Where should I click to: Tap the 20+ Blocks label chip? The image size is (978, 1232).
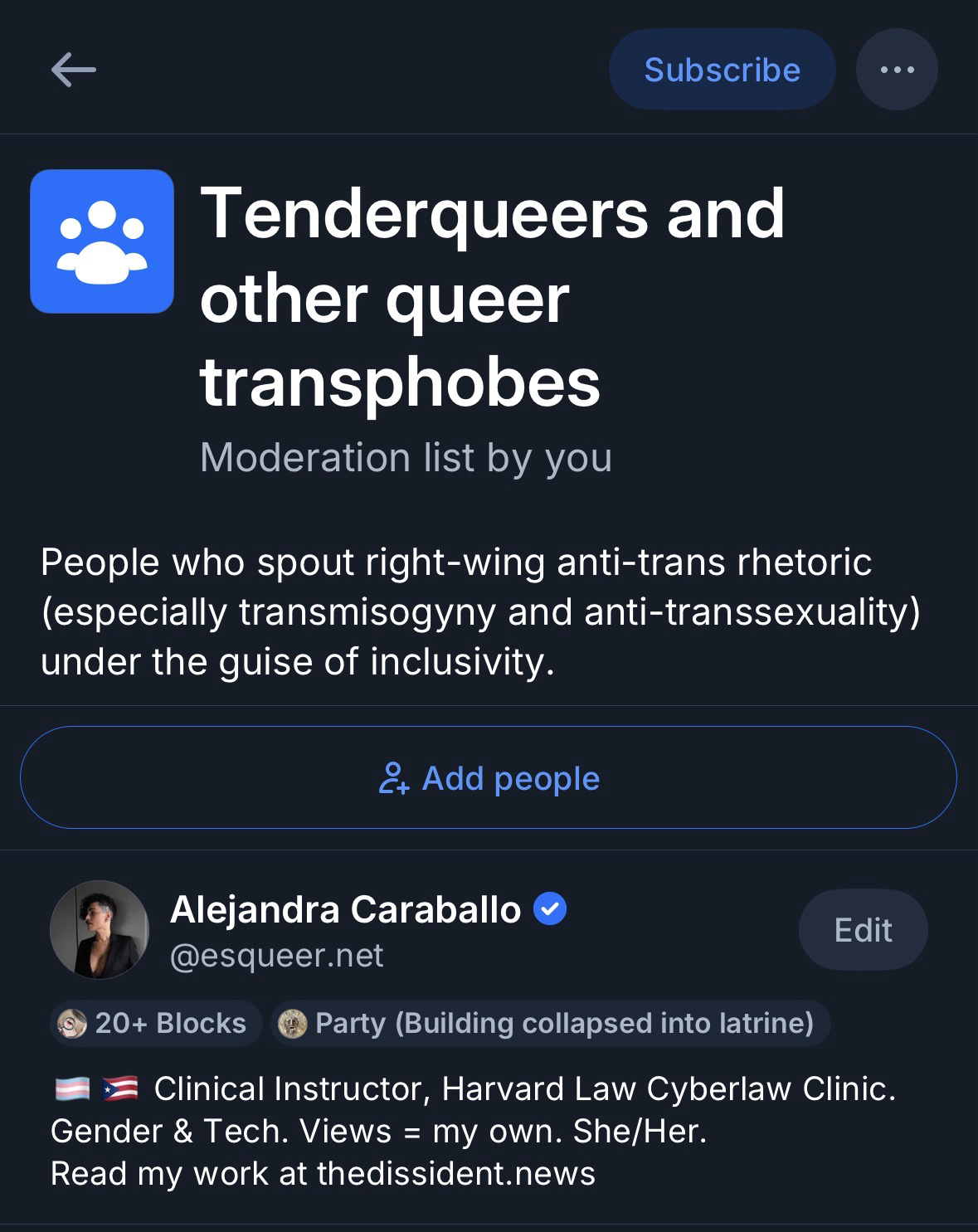(156, 1023)
